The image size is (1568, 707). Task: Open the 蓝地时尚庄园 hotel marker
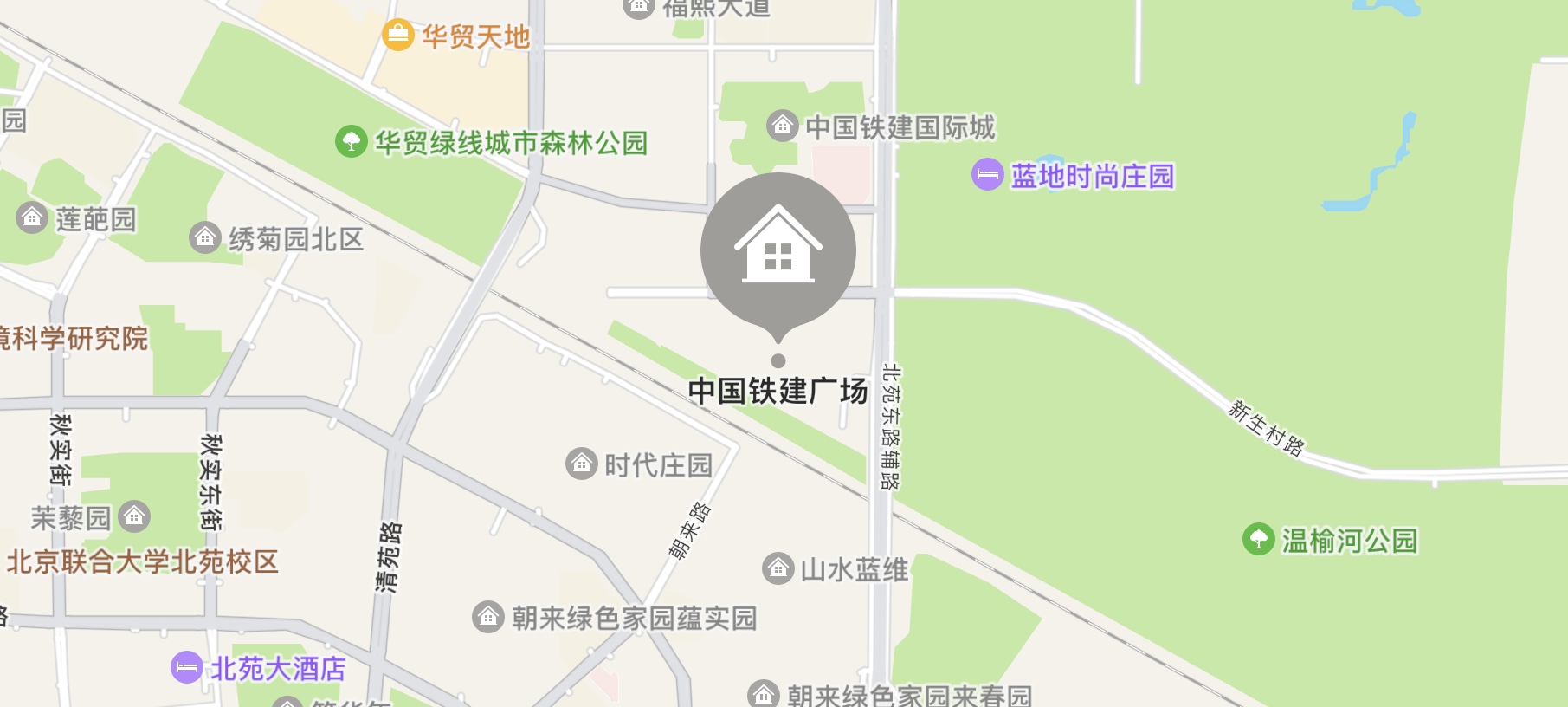click(987, 175)
